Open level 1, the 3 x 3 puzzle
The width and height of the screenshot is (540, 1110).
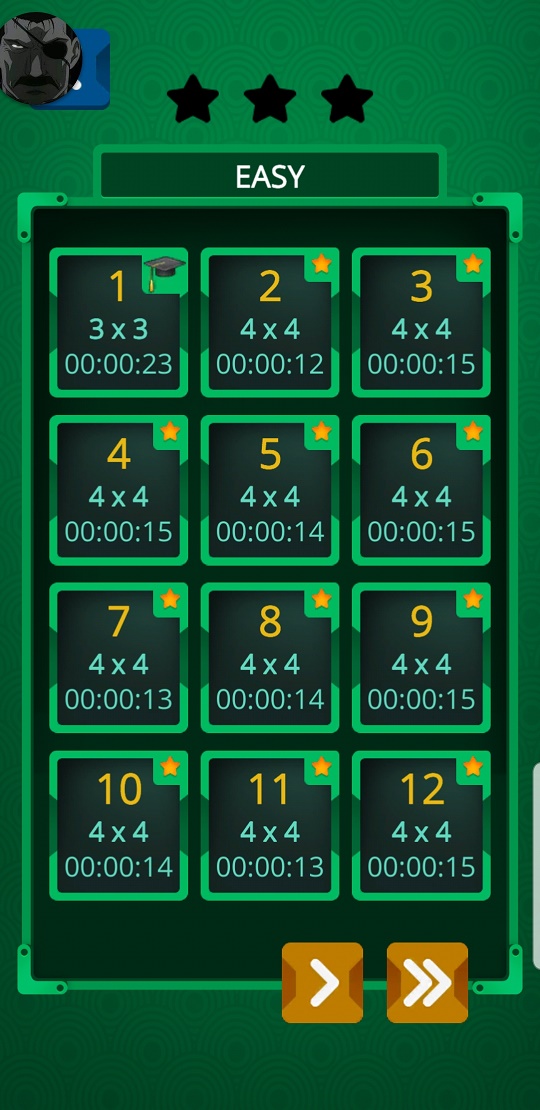pyautogui.click(x=118, y=322)
